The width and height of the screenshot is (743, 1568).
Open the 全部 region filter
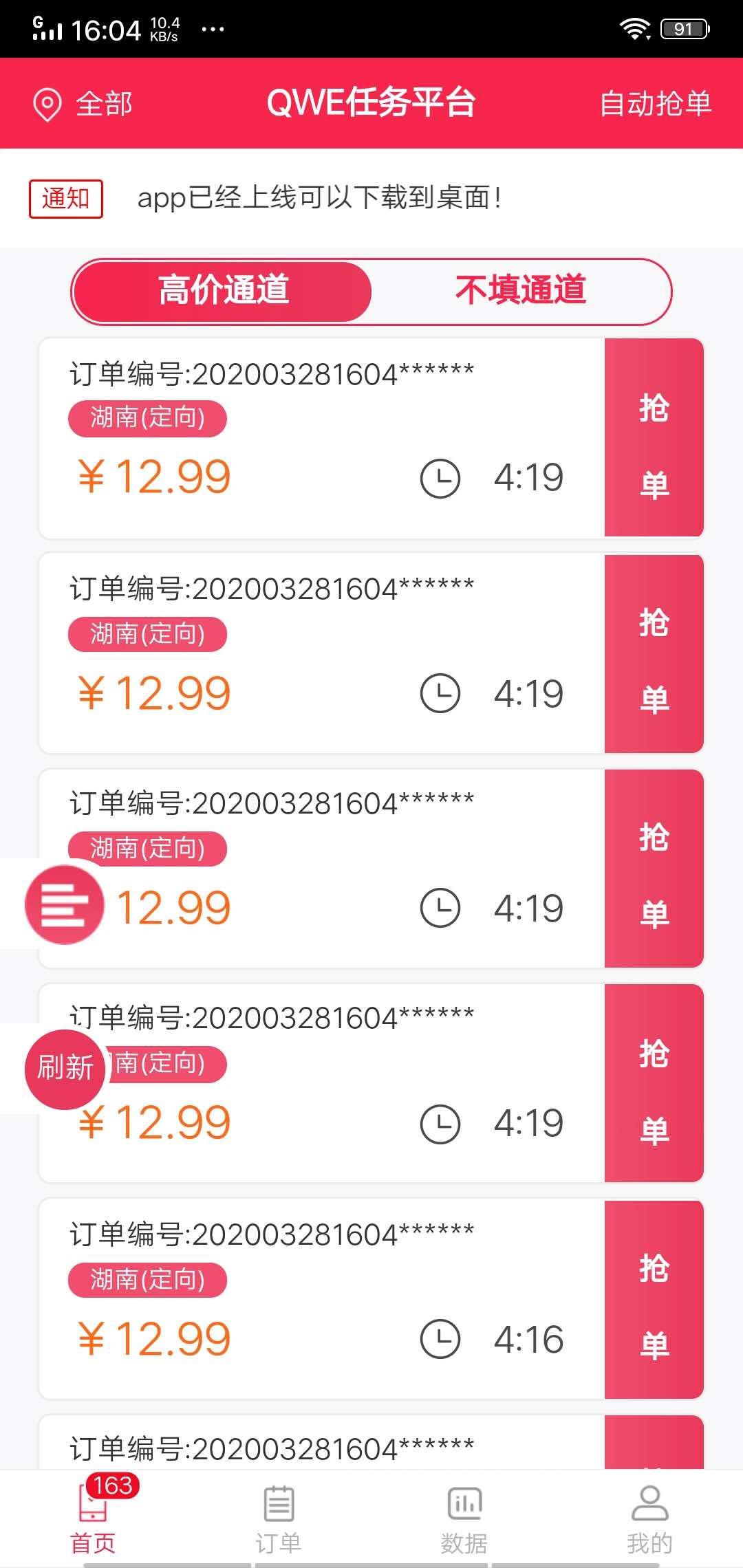click(103, 105)
